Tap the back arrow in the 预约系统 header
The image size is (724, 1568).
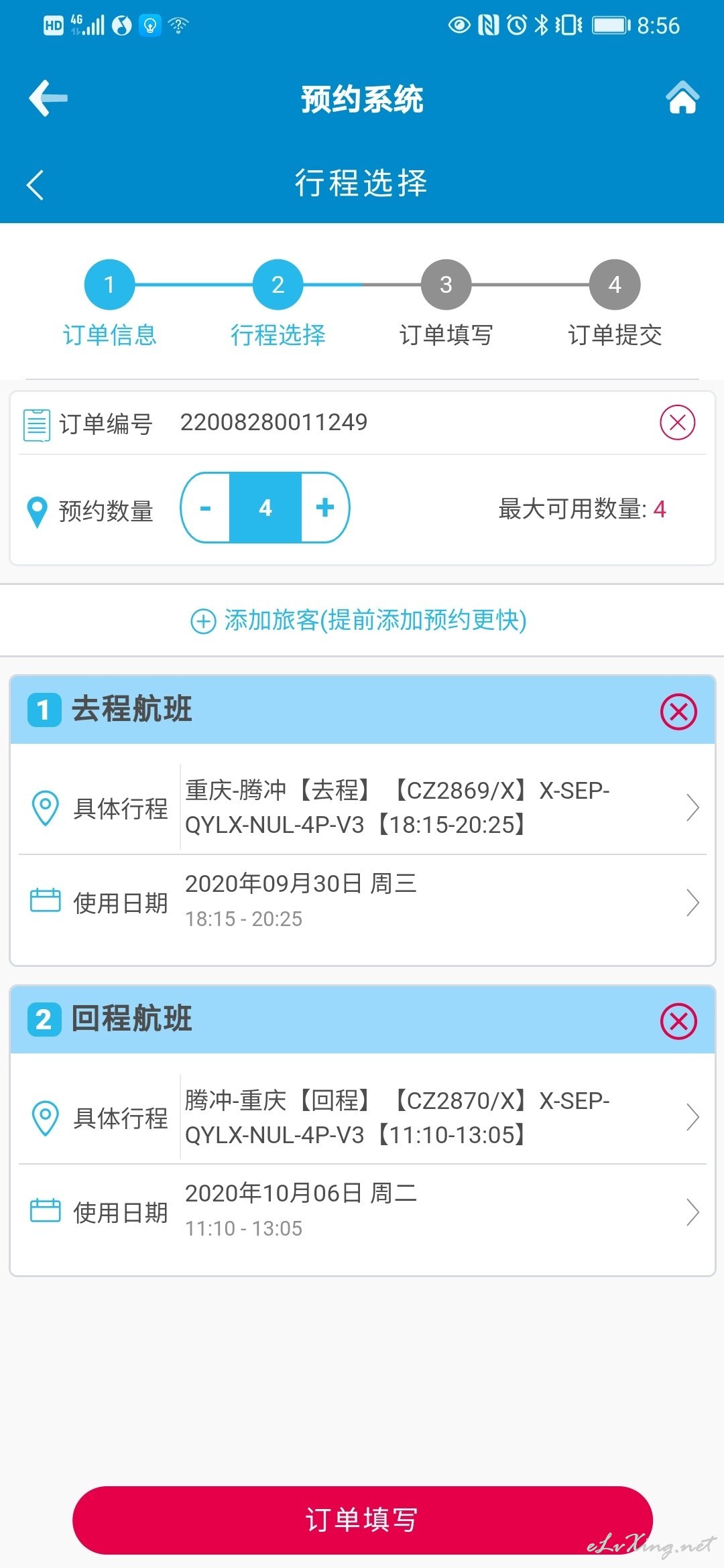pyautogui.click(x=48, y=98)
